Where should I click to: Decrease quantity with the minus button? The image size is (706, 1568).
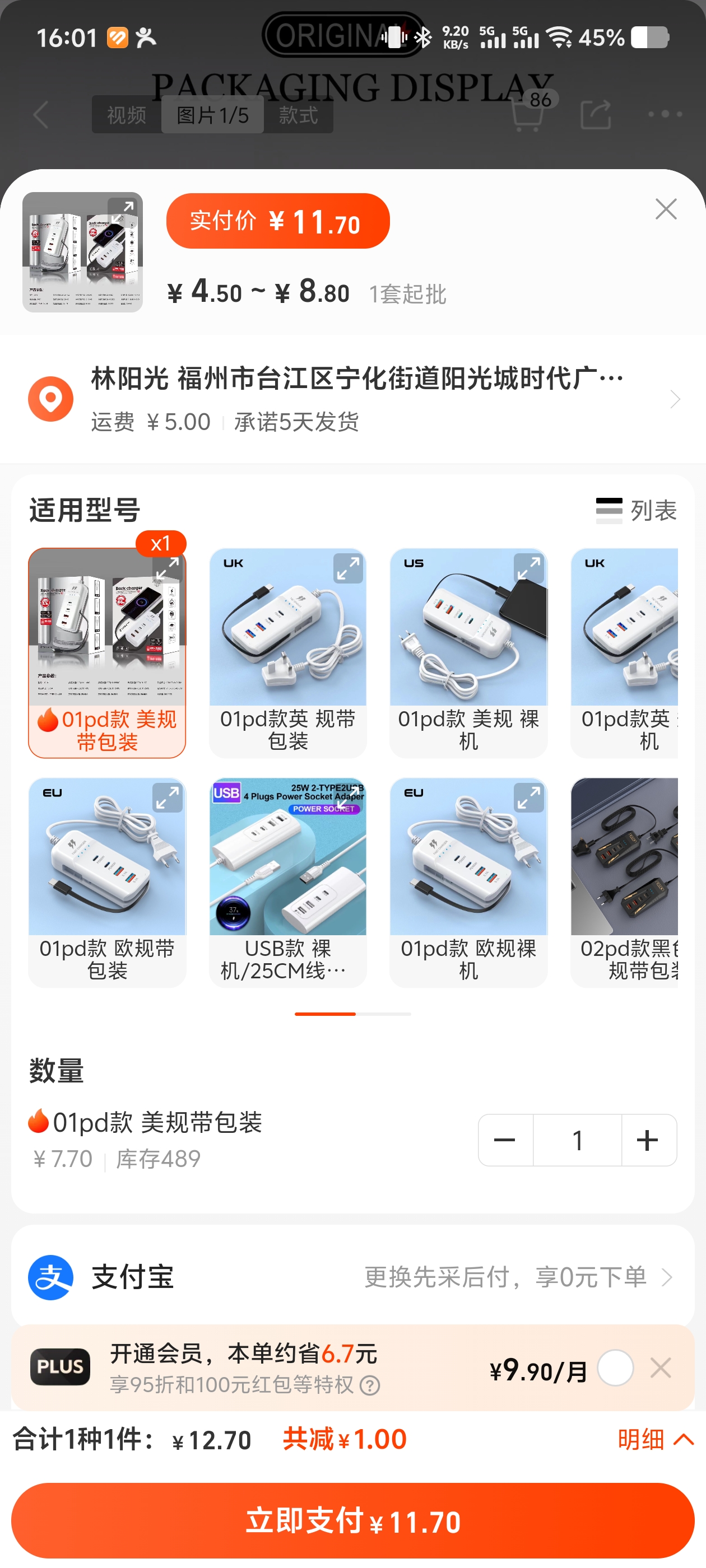click(x=505, y=1140)
